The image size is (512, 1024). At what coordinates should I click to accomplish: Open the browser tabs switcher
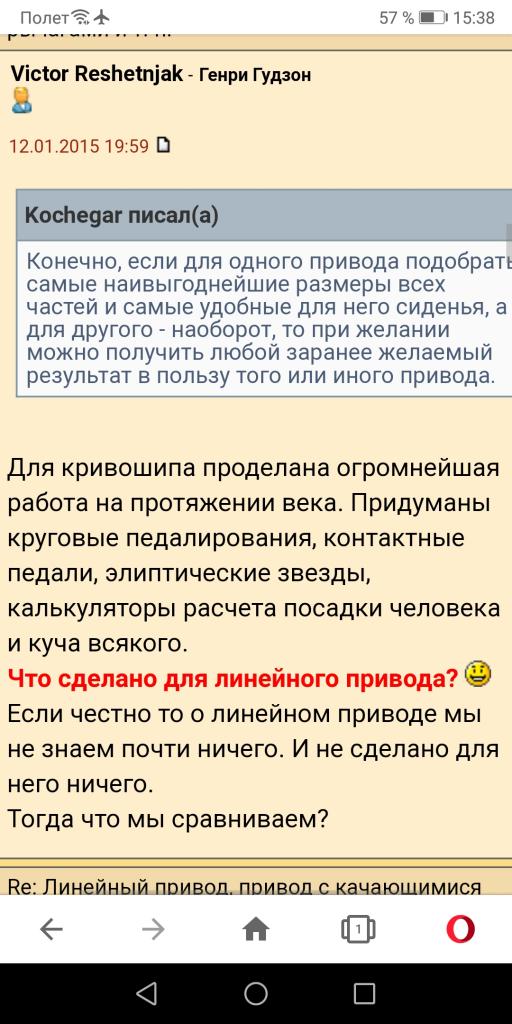coord(358,929)
